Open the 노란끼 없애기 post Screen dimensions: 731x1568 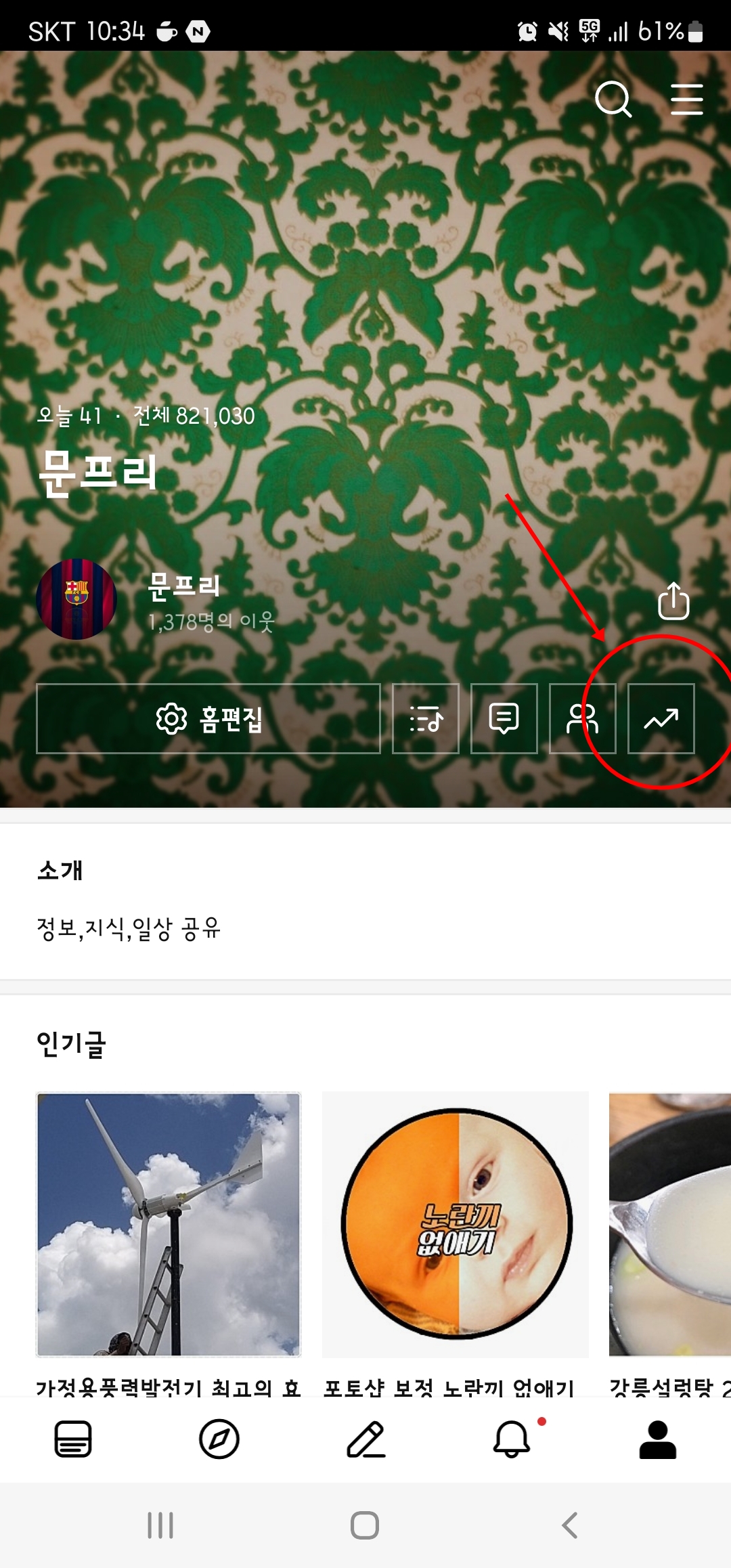456,1224
